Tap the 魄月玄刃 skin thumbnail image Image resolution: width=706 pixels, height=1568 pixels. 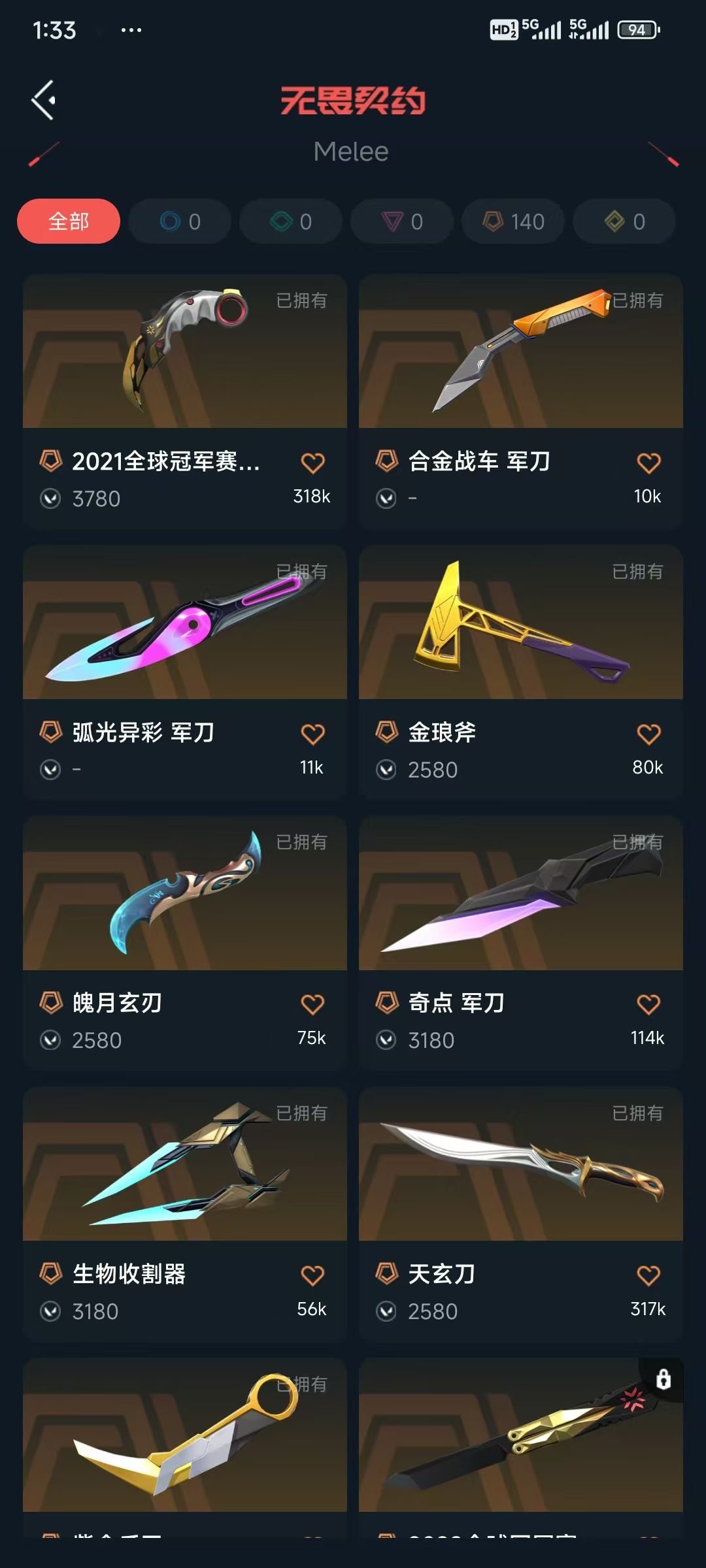(184, 896)
